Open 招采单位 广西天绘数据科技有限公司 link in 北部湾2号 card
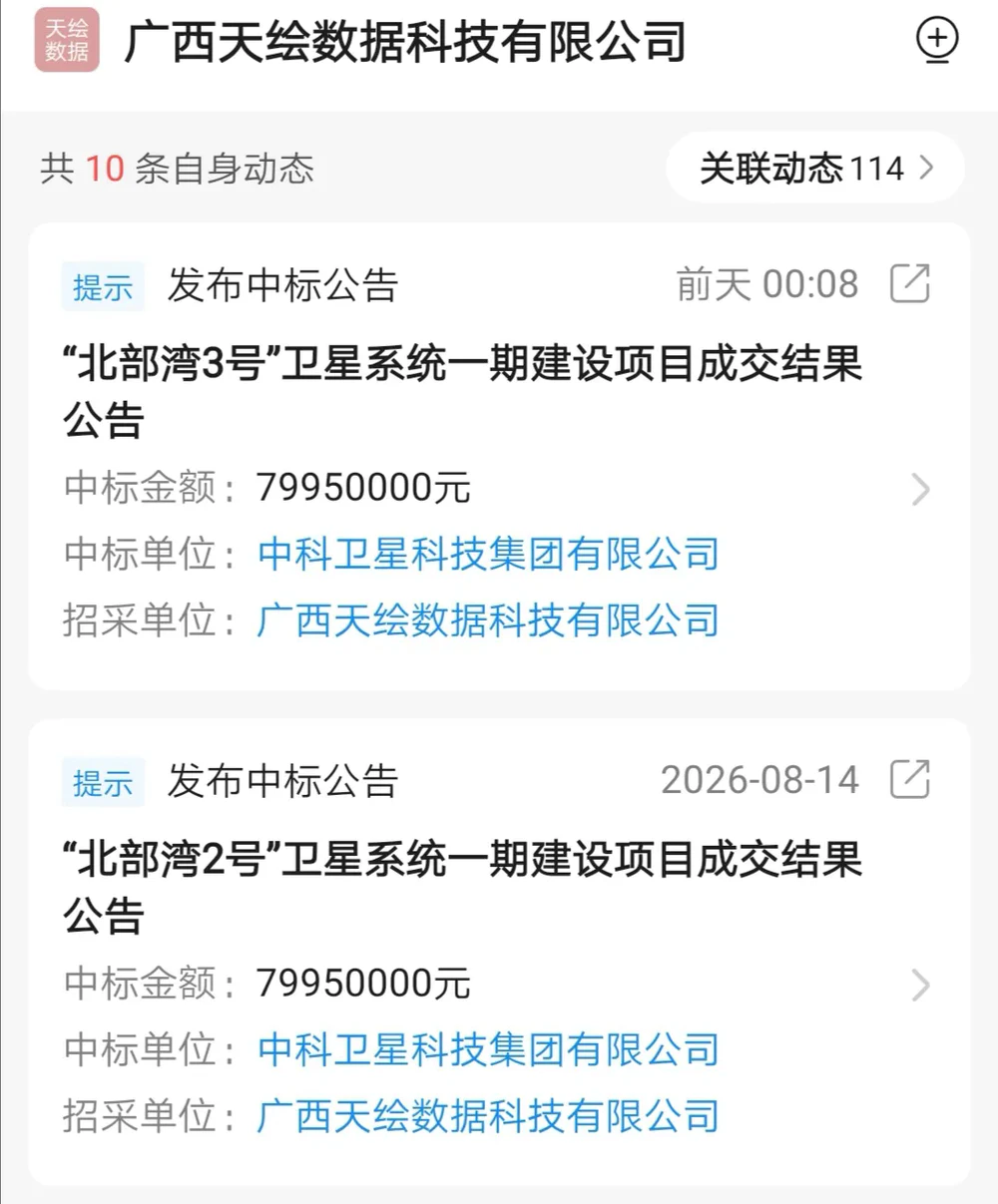The image size is (998, 1204). [488, 1115]
